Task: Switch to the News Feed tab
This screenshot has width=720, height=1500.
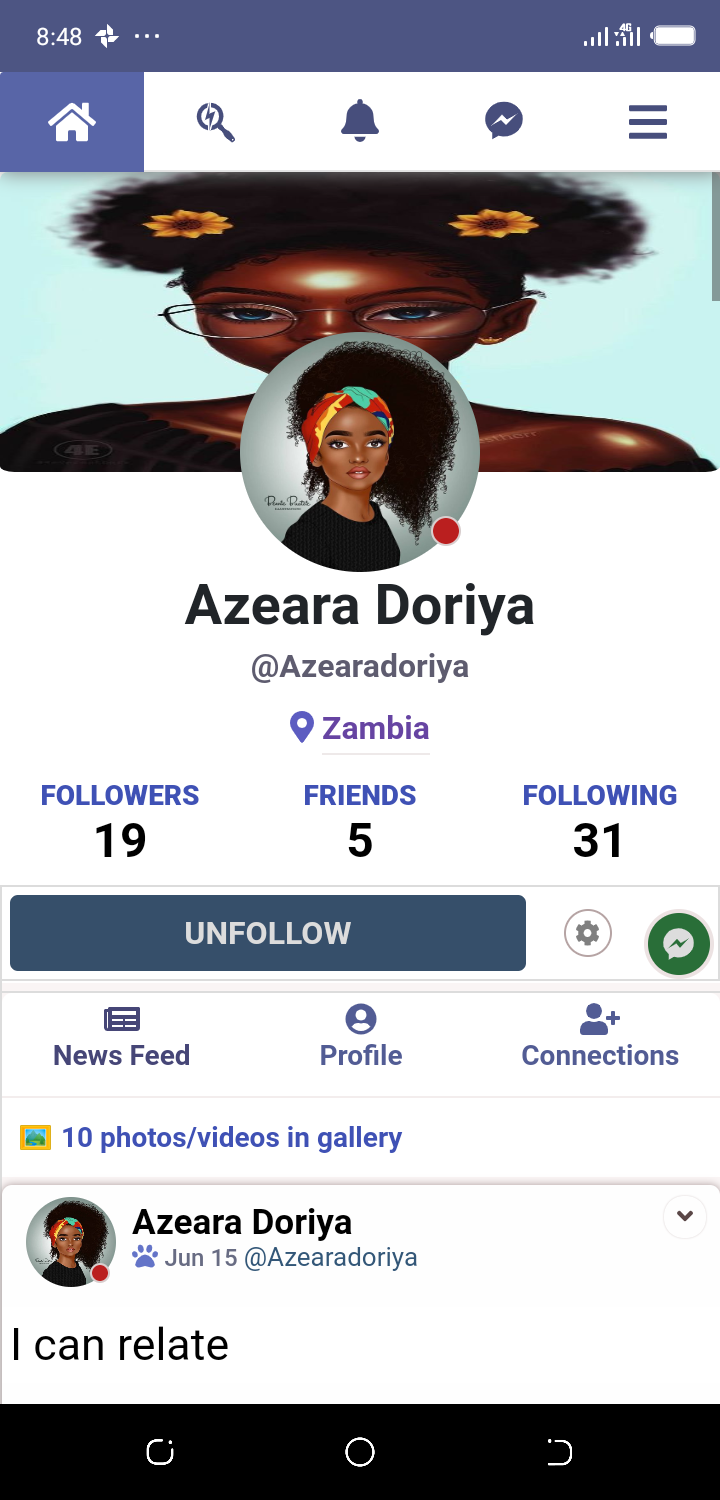Action: (x=121, y=1038)
